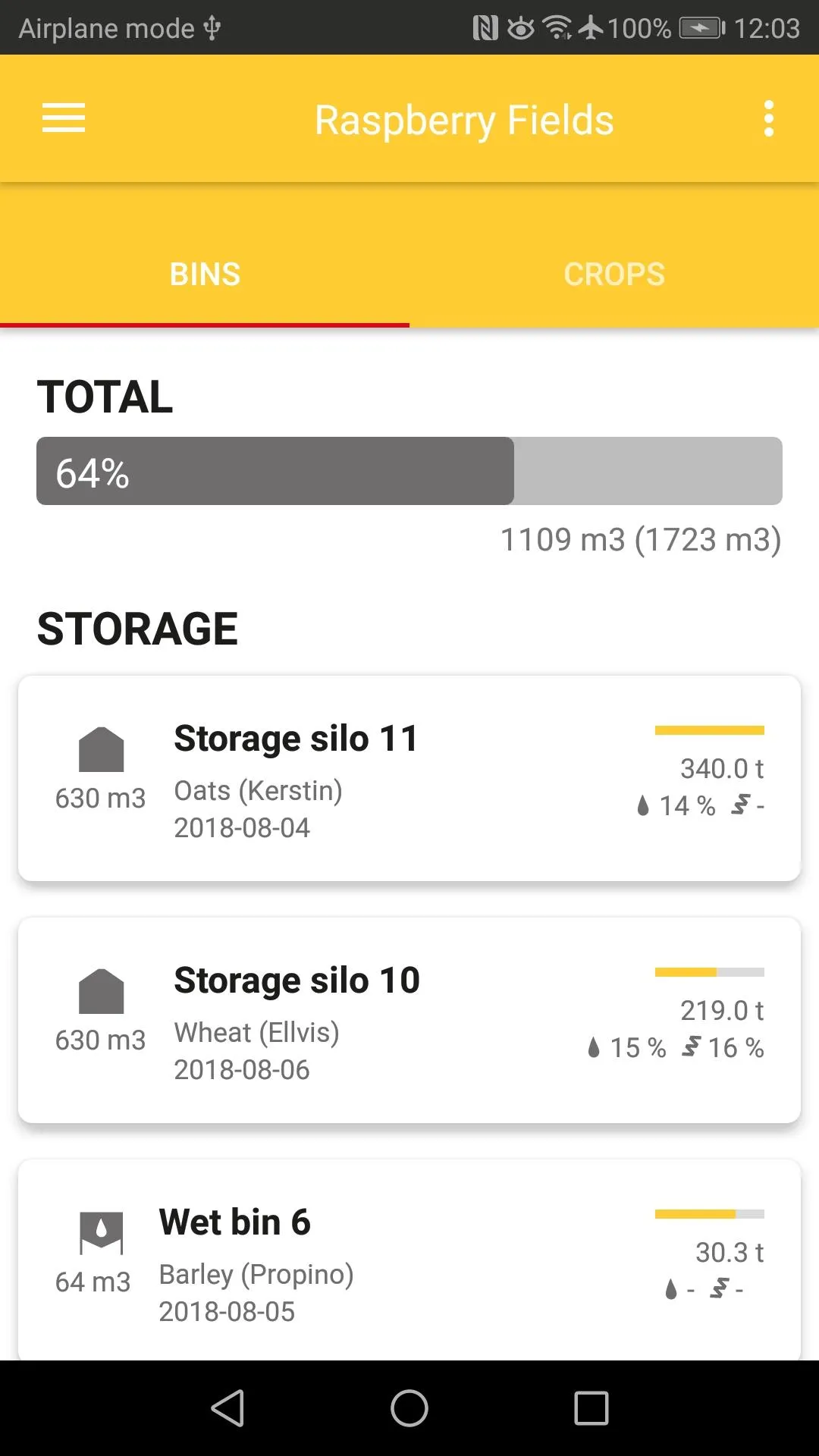Switch to the CROPS tab
Screen dimensions: 819x1456
coord(614,274)
